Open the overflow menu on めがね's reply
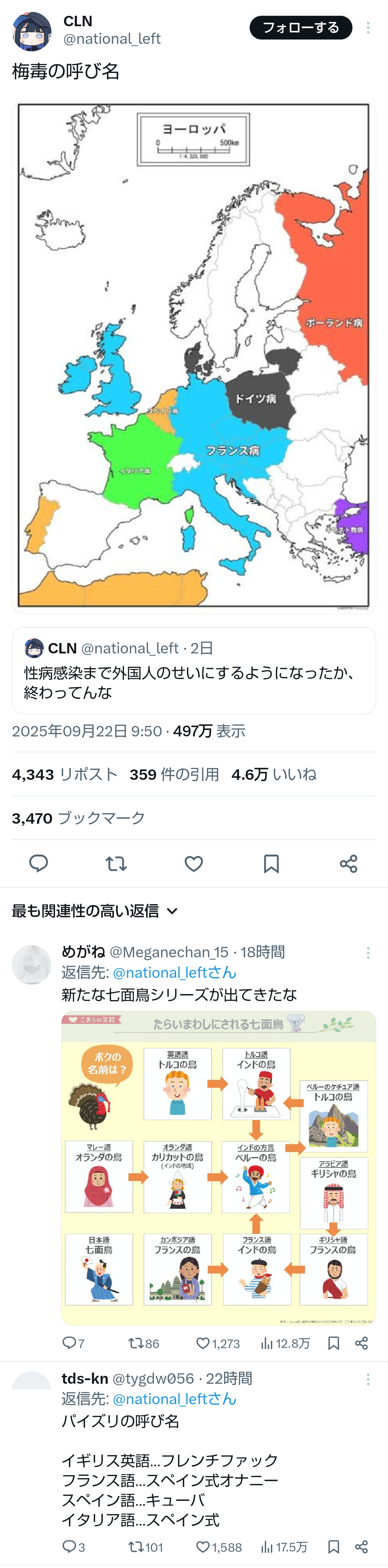Viewport: 388px width, 1568px height. pyautogui.click(x=368, y=953)
